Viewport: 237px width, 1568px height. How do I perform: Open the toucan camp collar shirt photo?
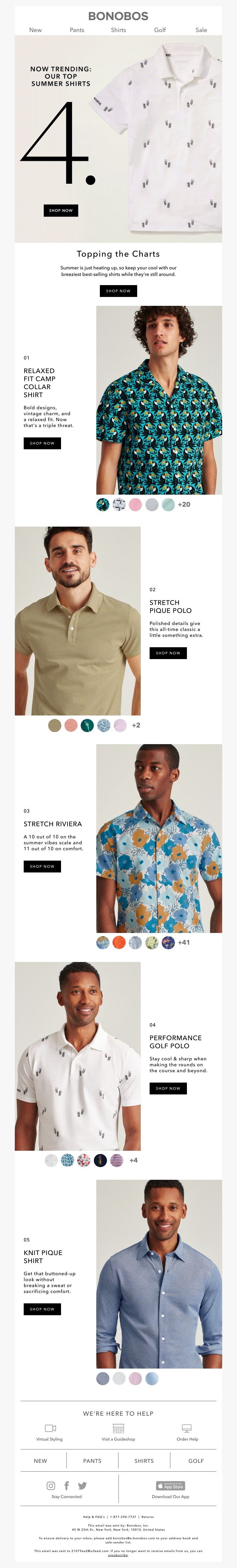point(159,400)
